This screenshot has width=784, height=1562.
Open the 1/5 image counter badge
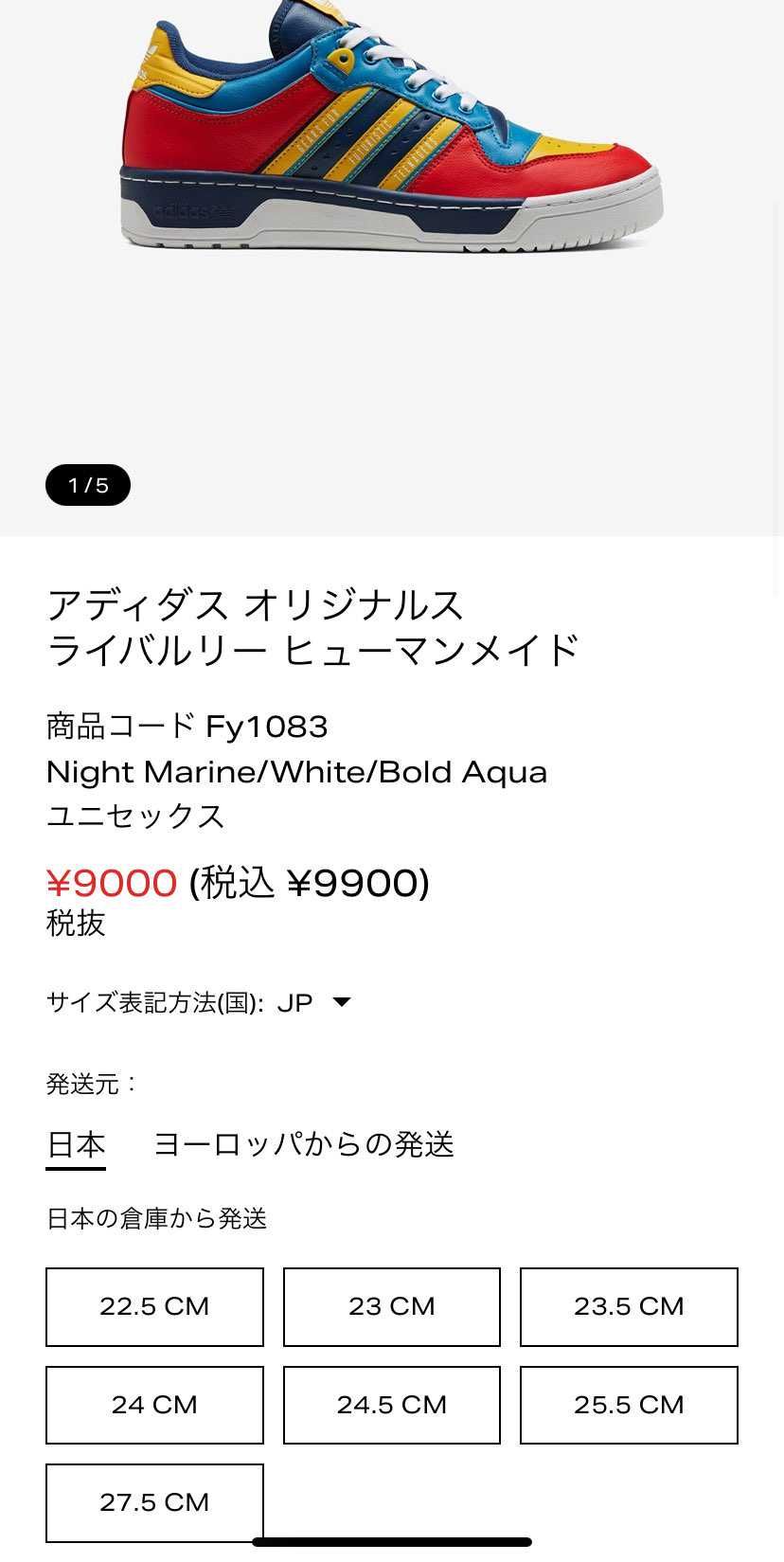(87, 484)
